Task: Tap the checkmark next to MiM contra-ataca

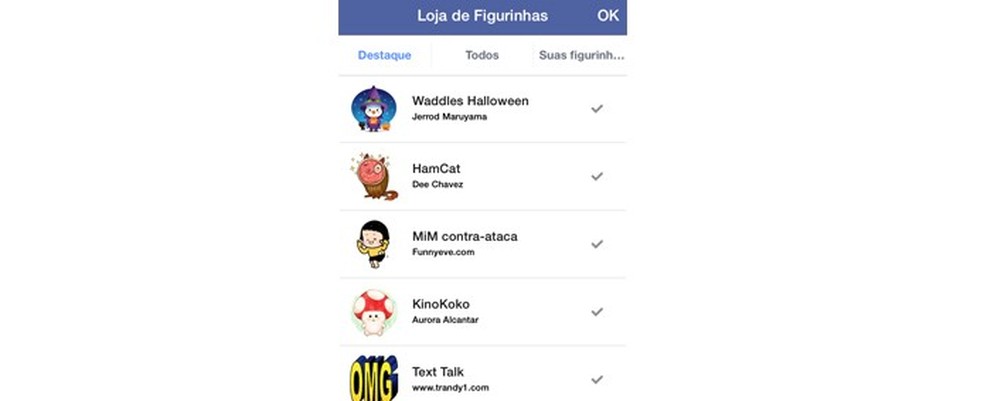Action: (x=597, y=244)
